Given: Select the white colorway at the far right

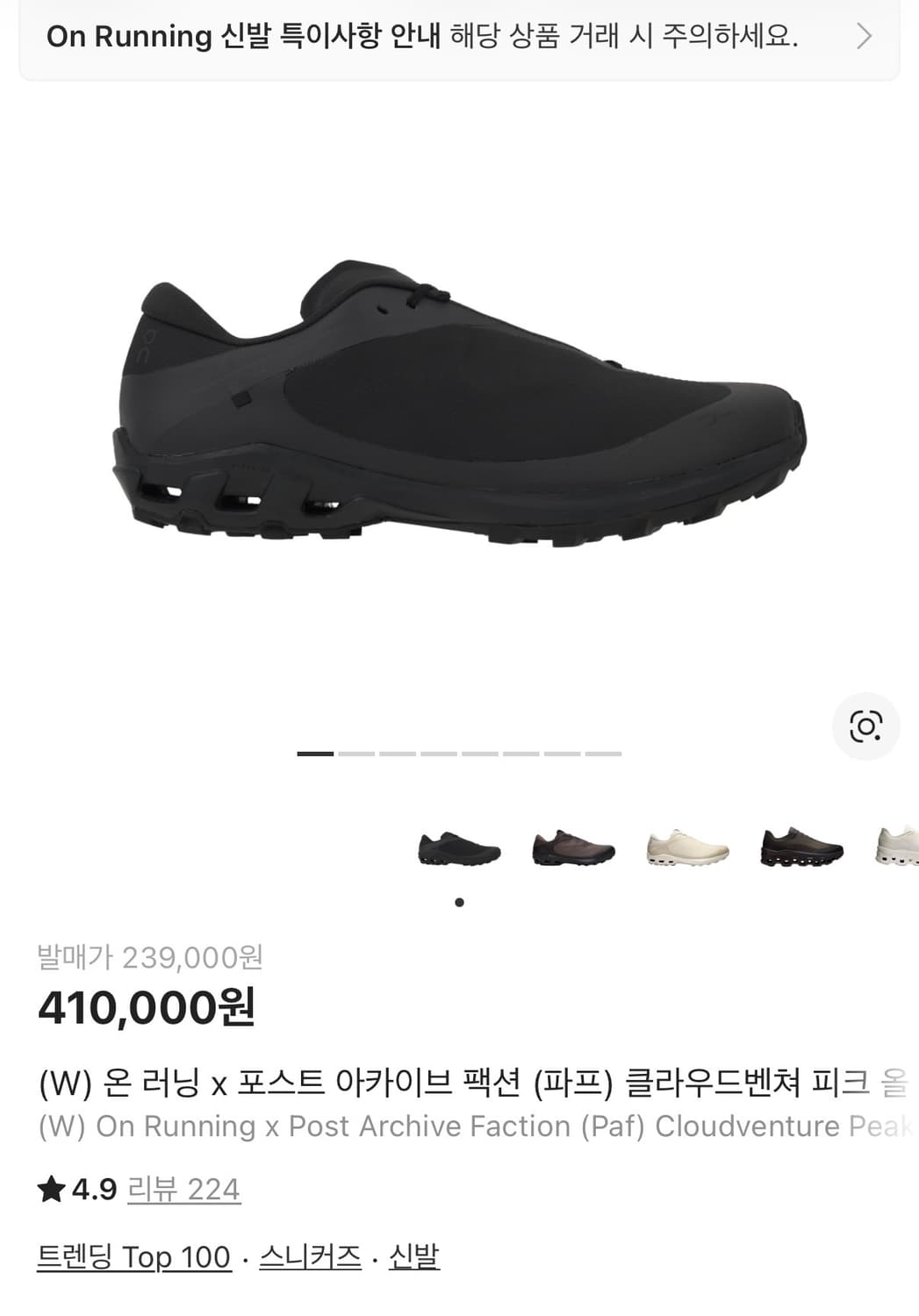Looking at the screenshot, I should pos(900,845).
